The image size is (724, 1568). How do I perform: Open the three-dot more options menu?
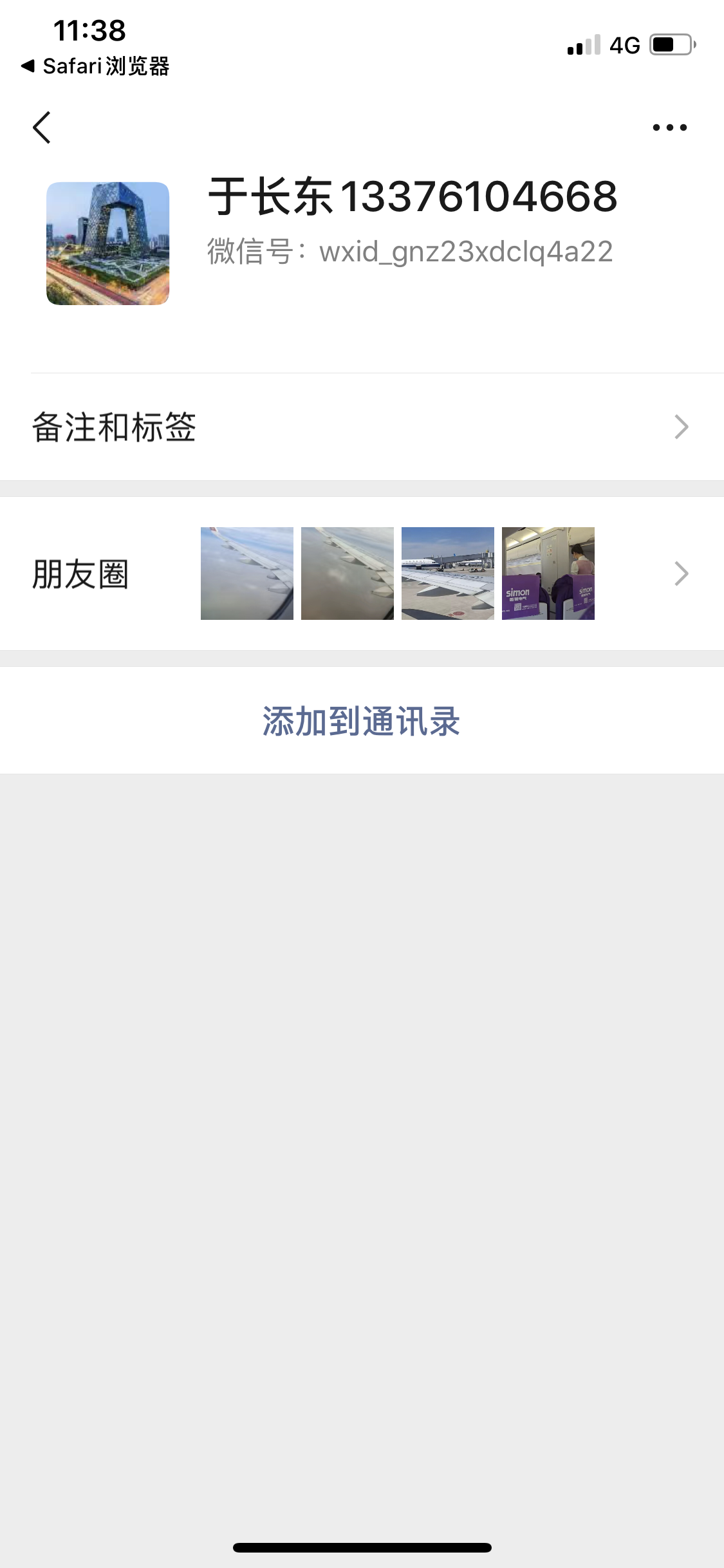point(669,127)
